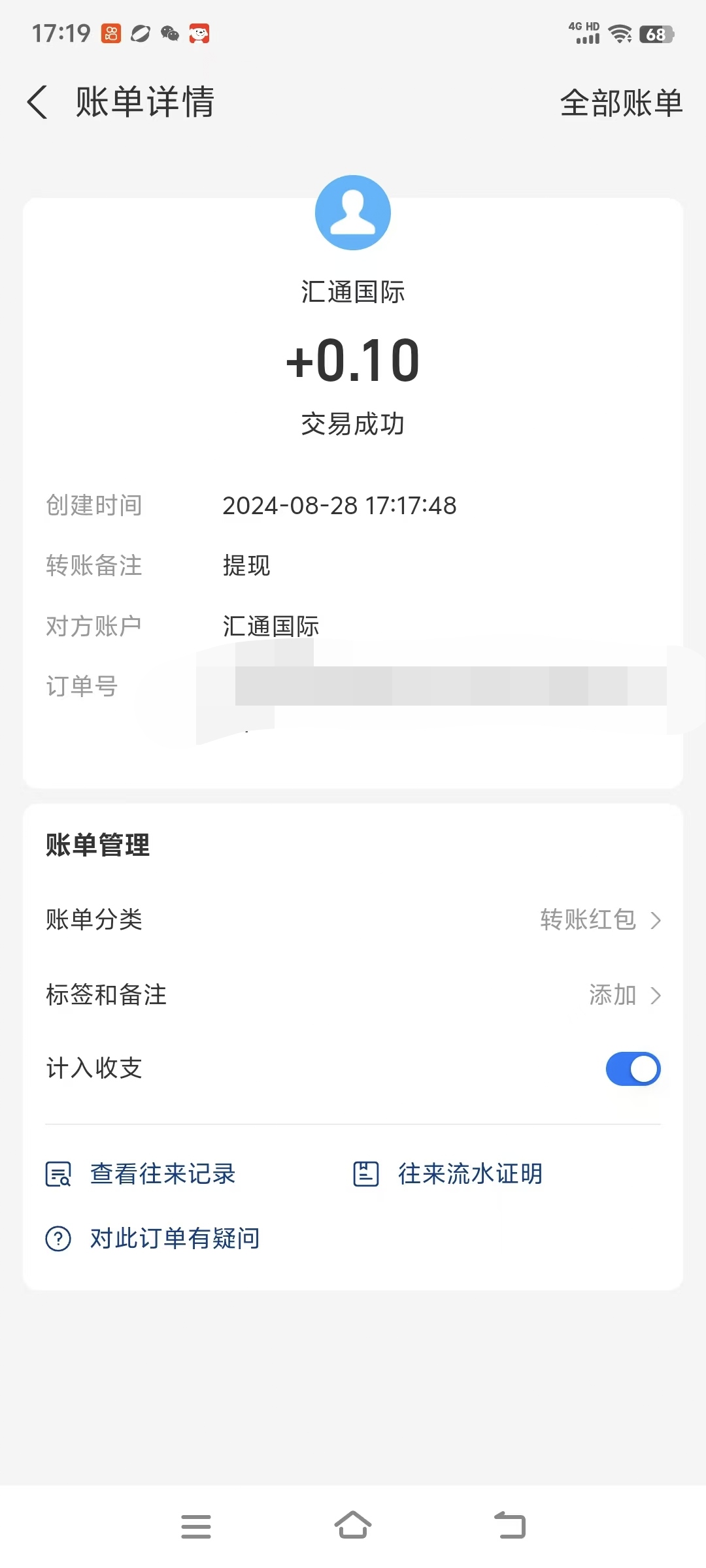The height and width of the screenshot is (1568, 706).
Task: Go to the system home screen
Action: coord(353,1526)
